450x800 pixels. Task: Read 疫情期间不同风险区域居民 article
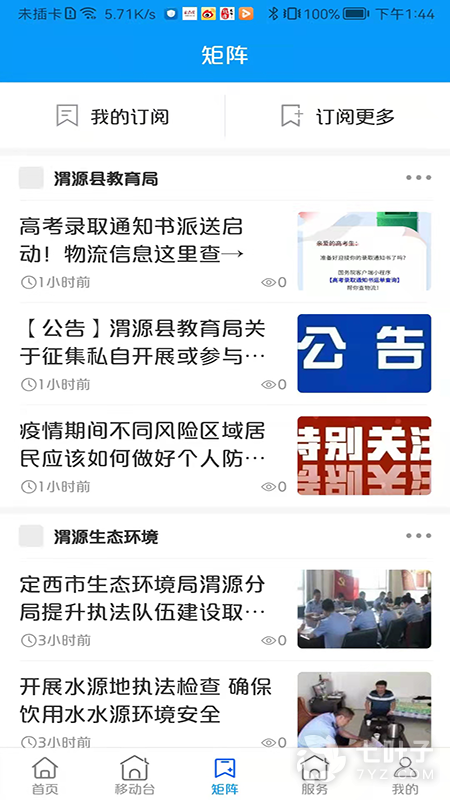pos(225,456)
